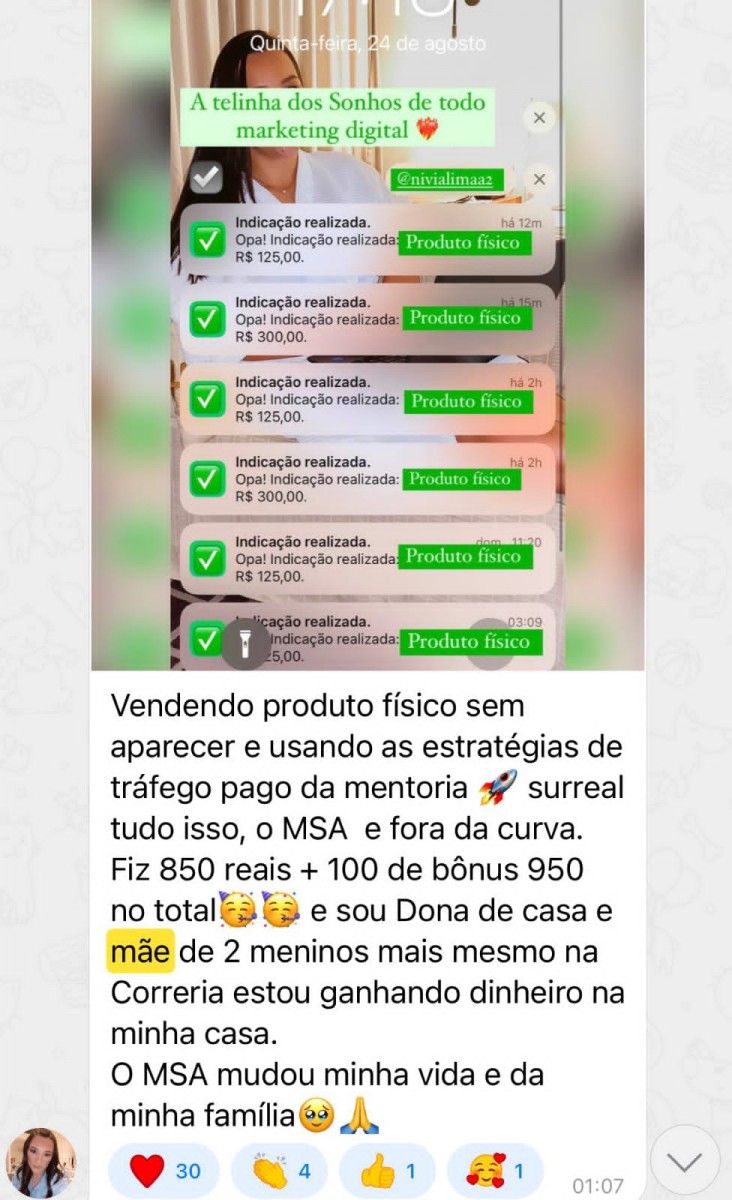
Task: React with the smiling hearts face emoji
Action: [495, 1171]
